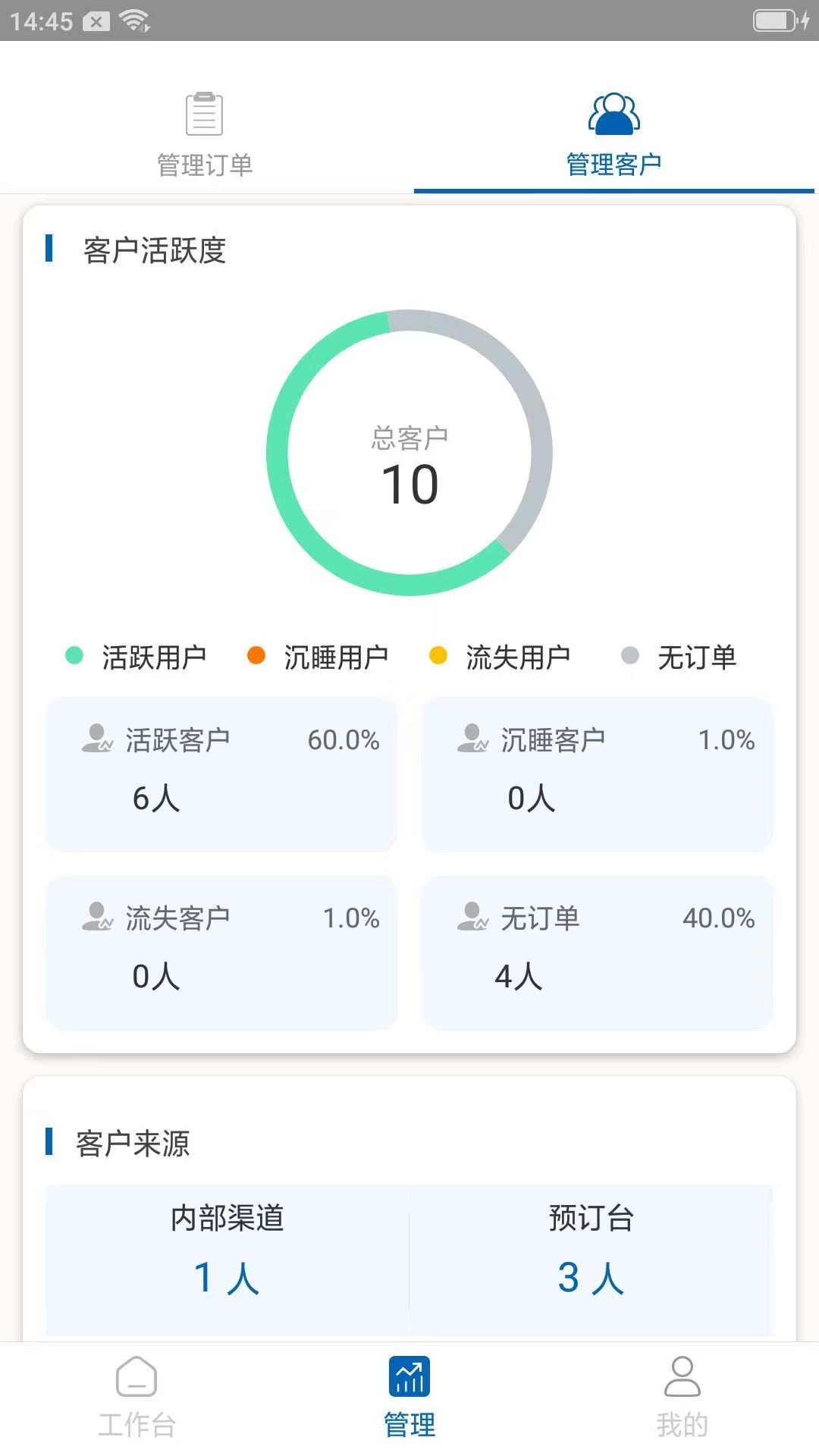
Task: Click the 管理客户 people icon
Action: [614, 112]
